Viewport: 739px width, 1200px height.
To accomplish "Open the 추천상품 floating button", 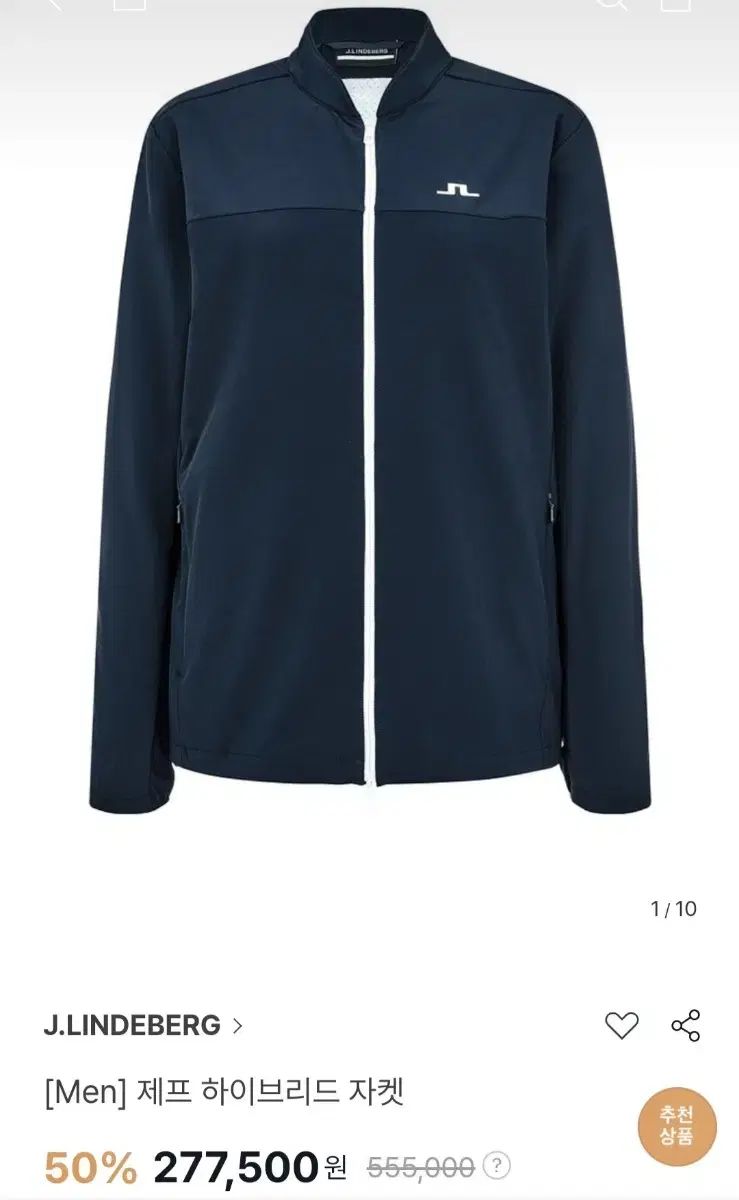I will [x=677, y=1127].
